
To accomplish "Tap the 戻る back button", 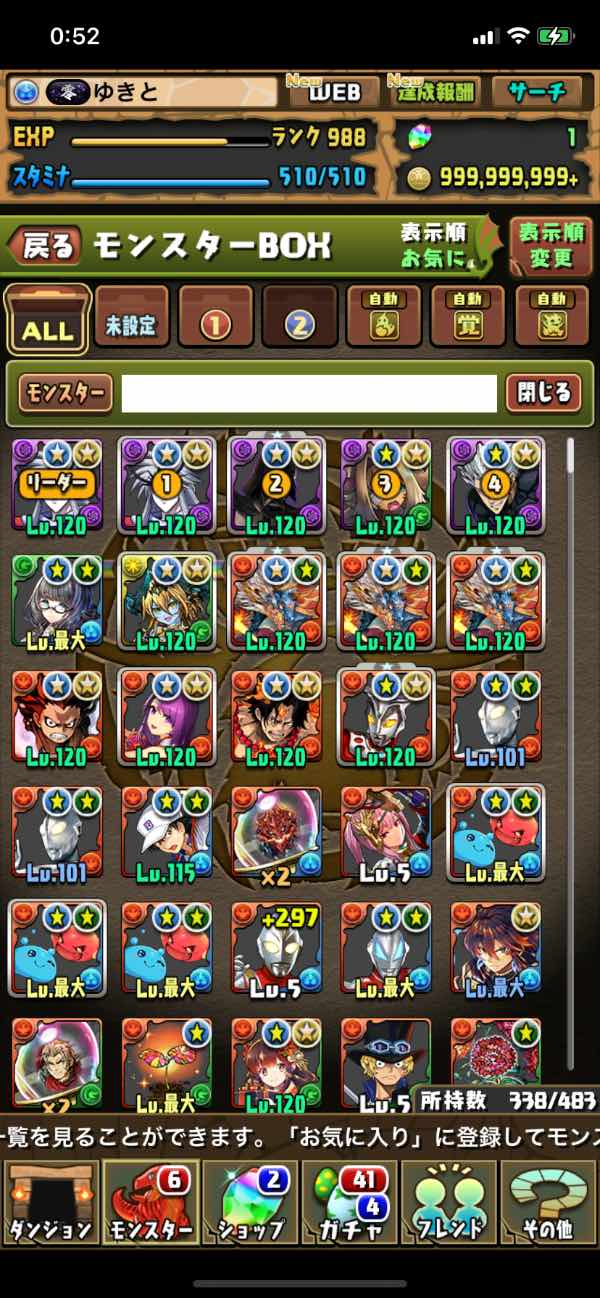I will [48, 246].
